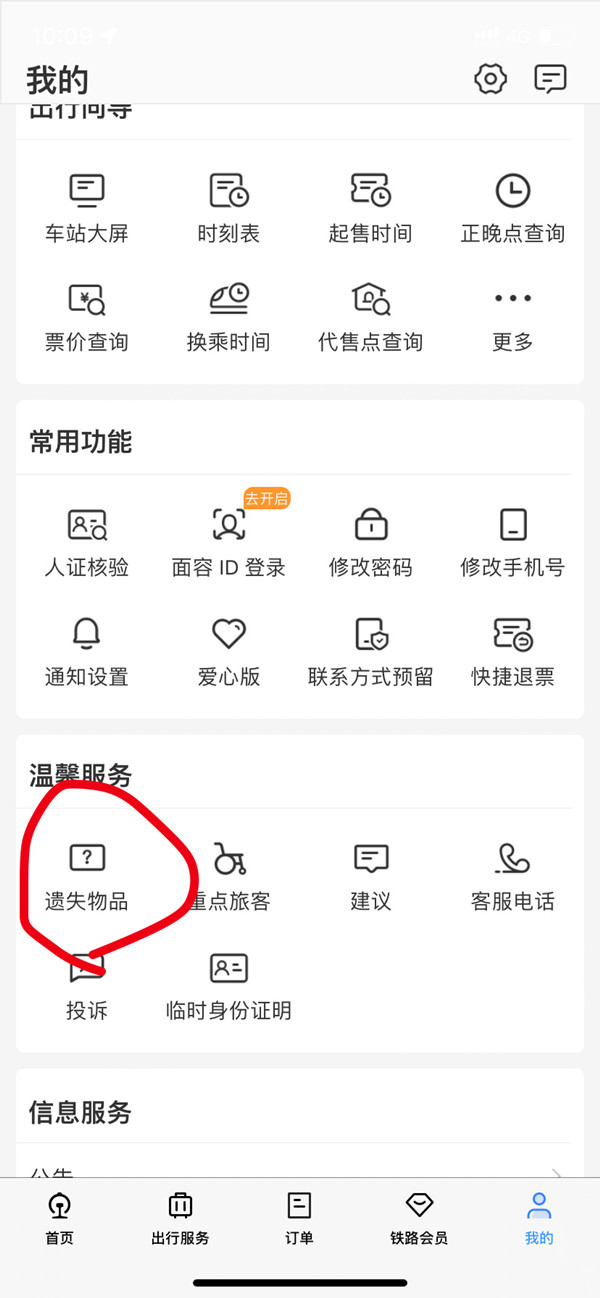Open 车站大屏

[87, 209]
